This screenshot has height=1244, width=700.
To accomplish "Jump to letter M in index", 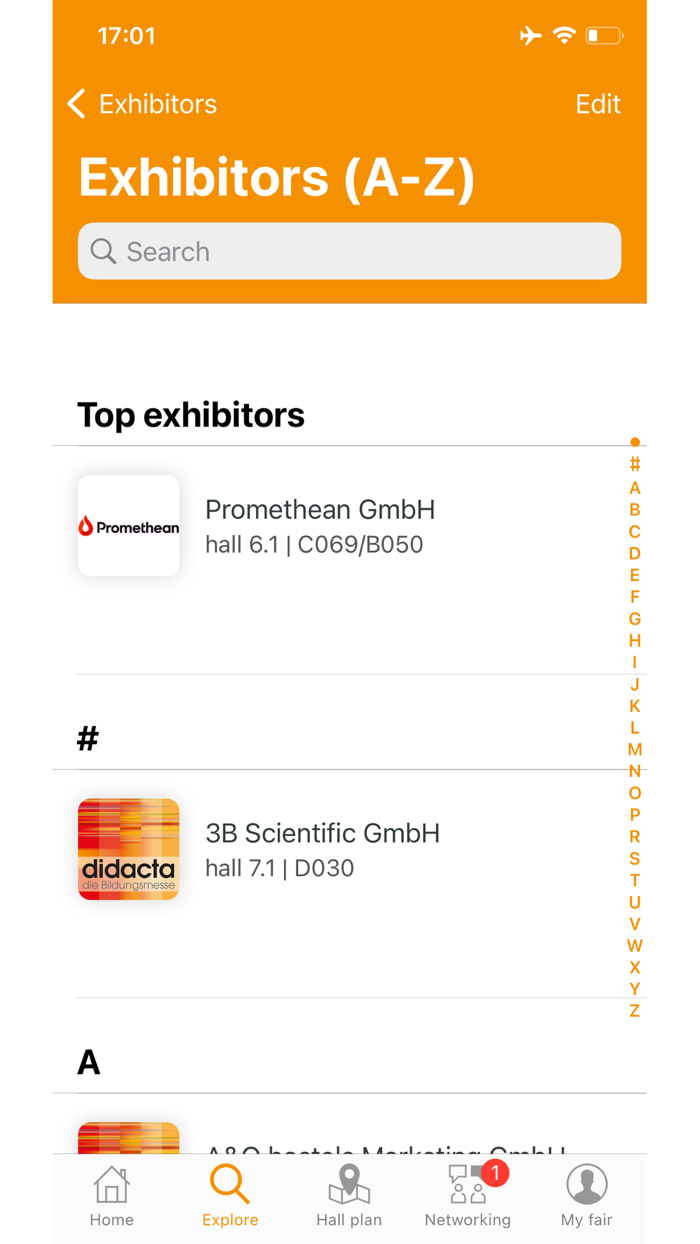I will [635, 750].
